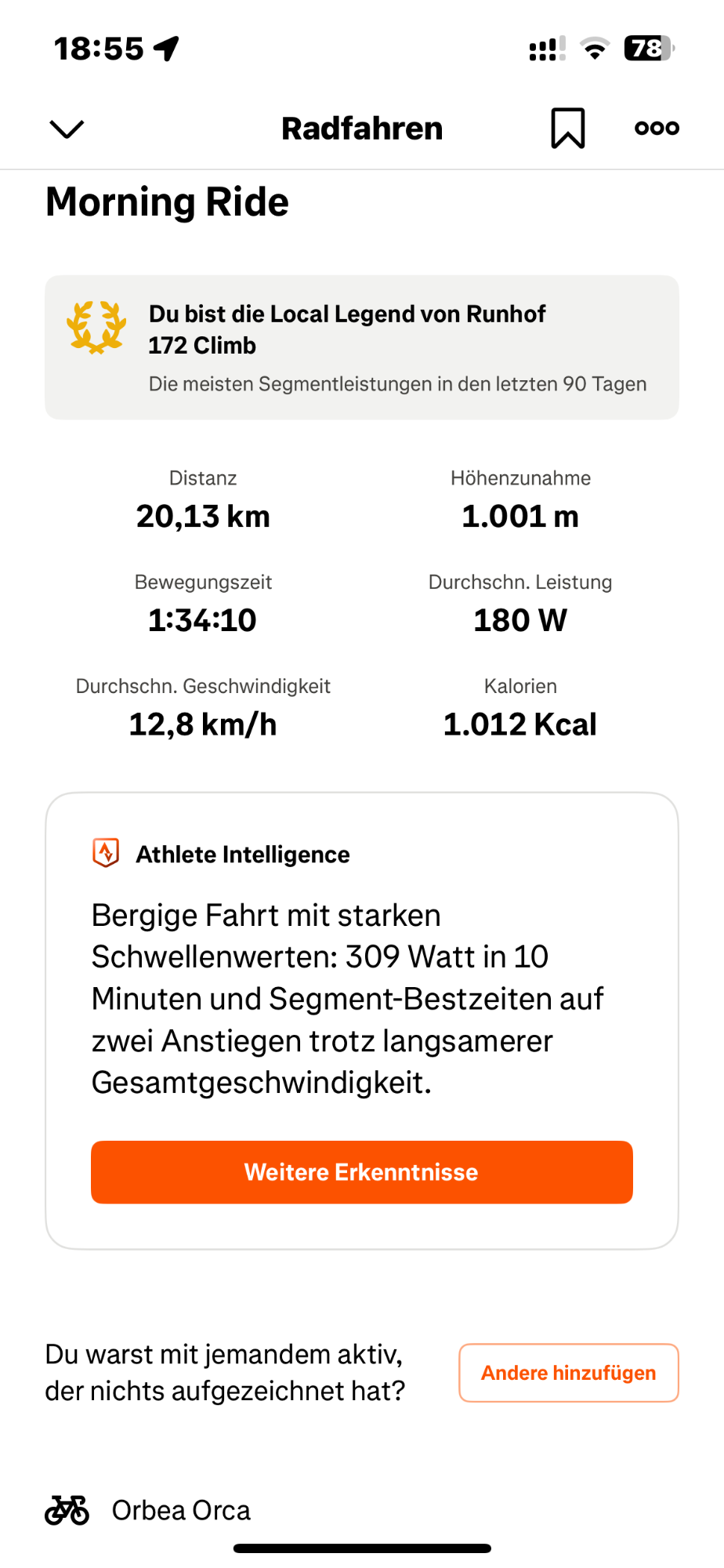Tap Andere hinzufügen to add others
This screenshot has width=724, height=1568.
pyautogui.click(x=568, y=1373)
